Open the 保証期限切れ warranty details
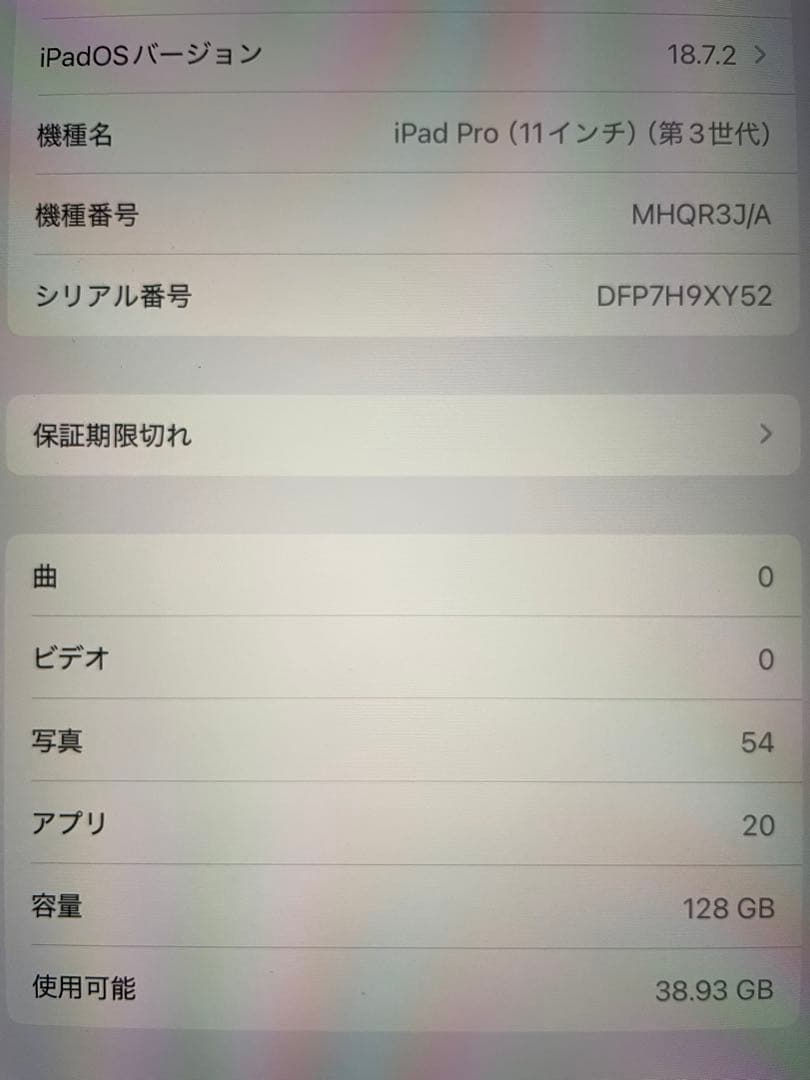Viewport: 810px width, 1080px height. point(400,434)
